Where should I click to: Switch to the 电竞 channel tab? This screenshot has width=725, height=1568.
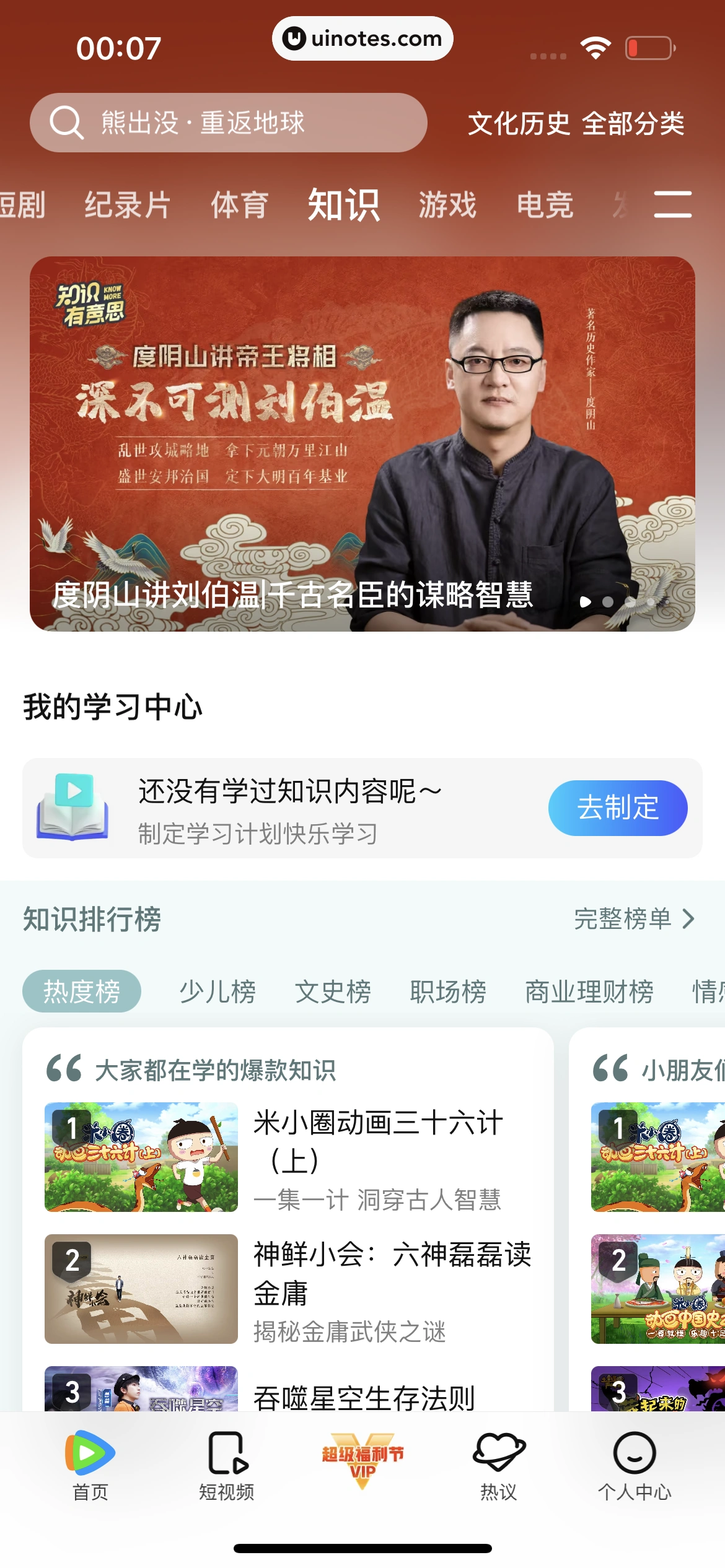coord(545,205)
